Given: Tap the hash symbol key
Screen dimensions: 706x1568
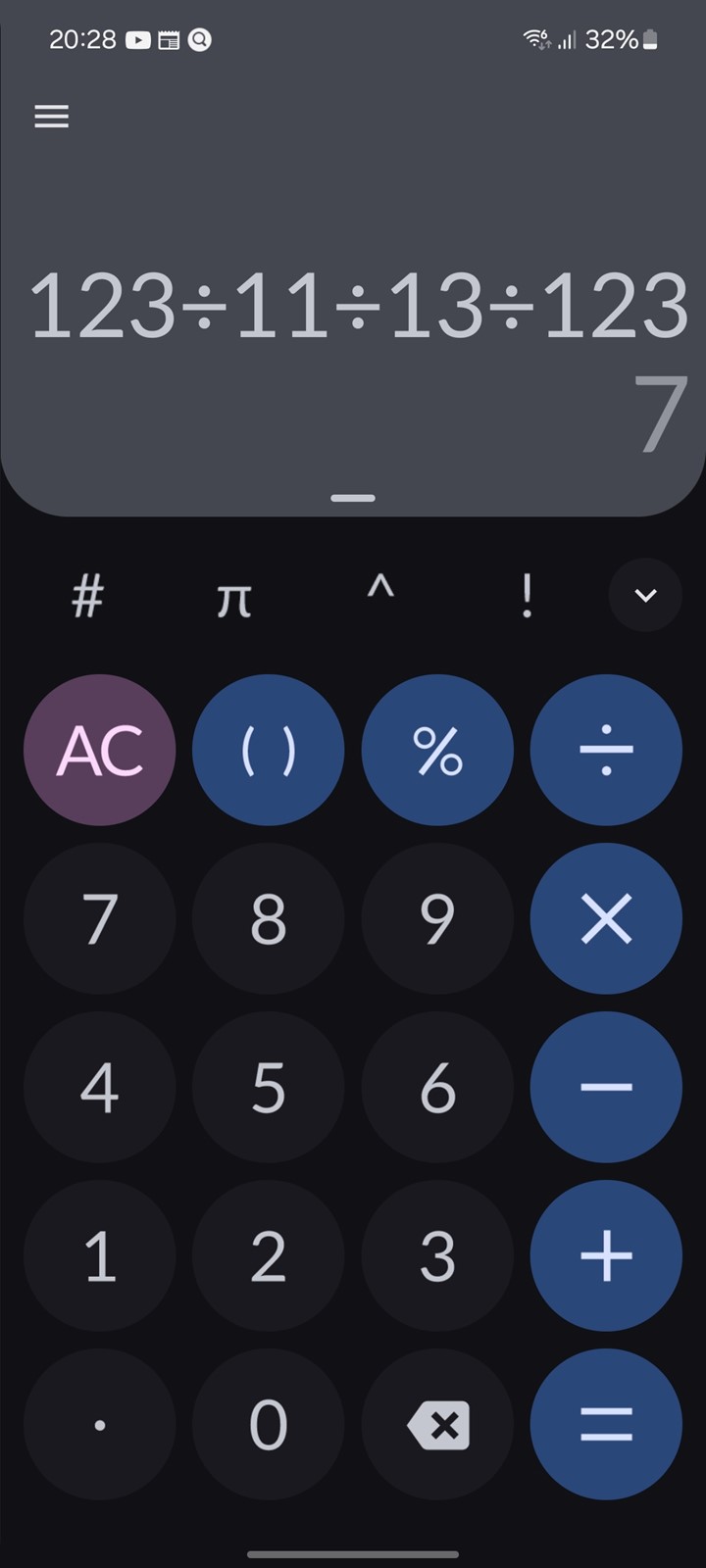Looking at the screenshot, I should point(87,595).
